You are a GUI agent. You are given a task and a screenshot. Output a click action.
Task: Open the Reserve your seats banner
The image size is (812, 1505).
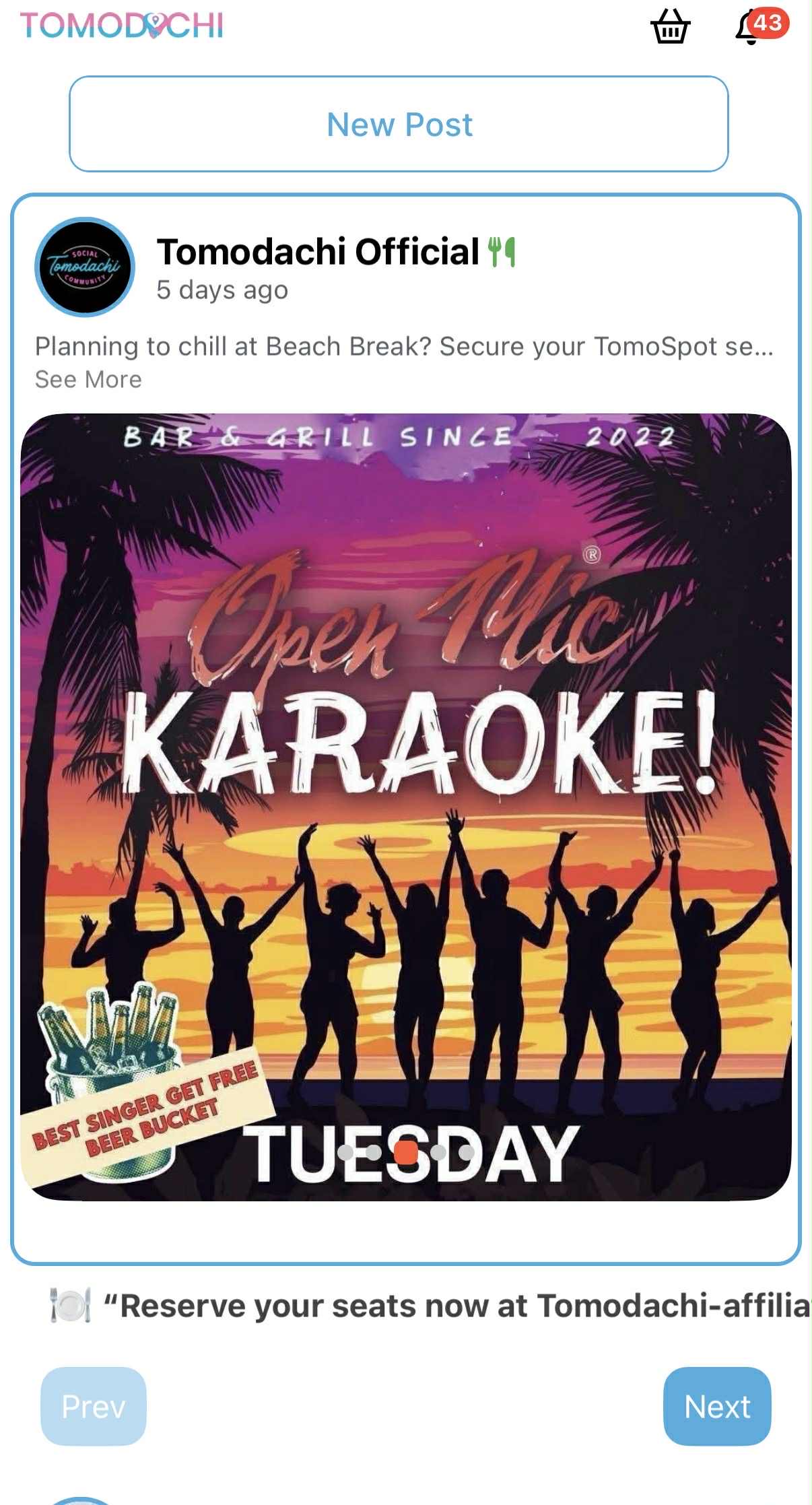(431, 1306)
